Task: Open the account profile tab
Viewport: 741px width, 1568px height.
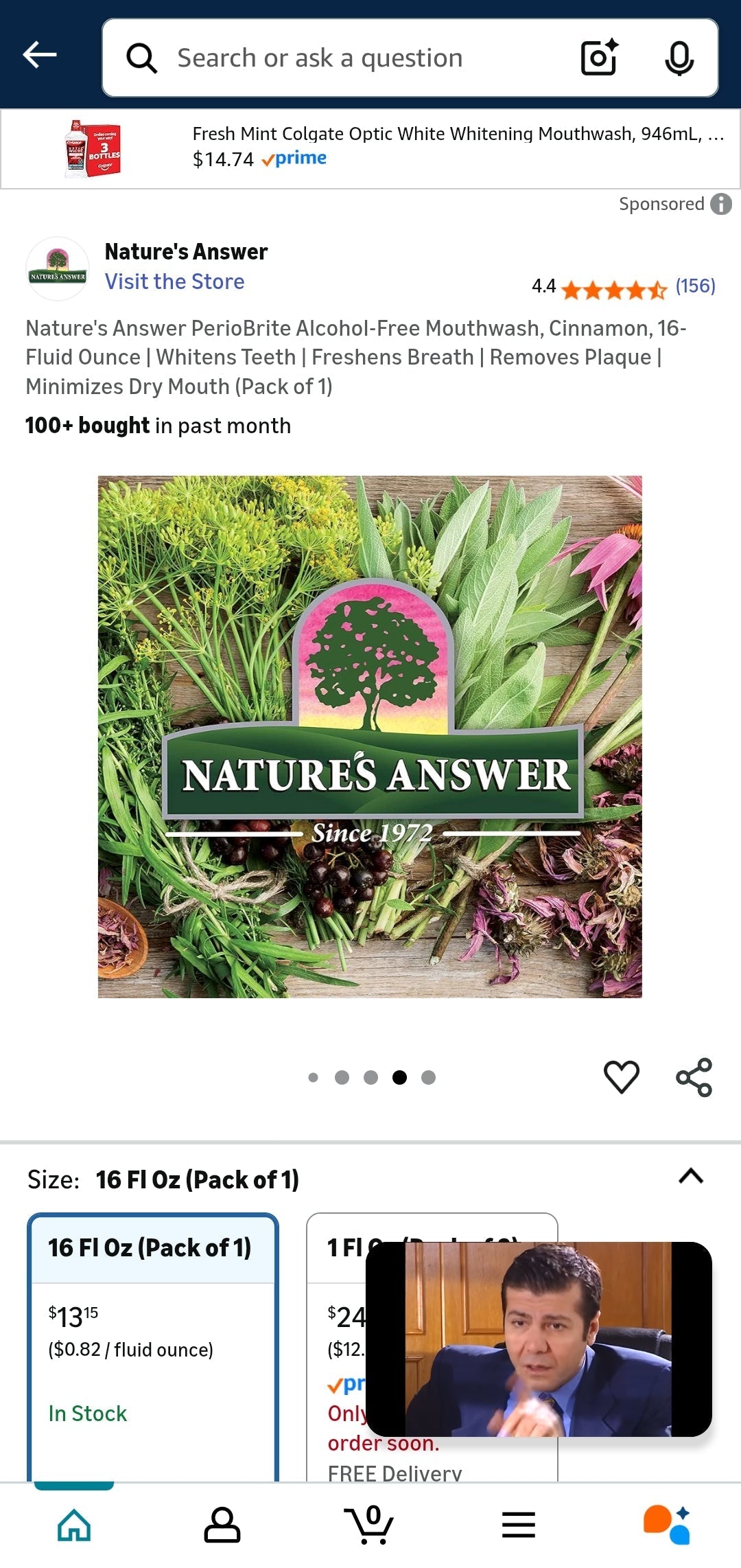Action: pos(222,1525)
